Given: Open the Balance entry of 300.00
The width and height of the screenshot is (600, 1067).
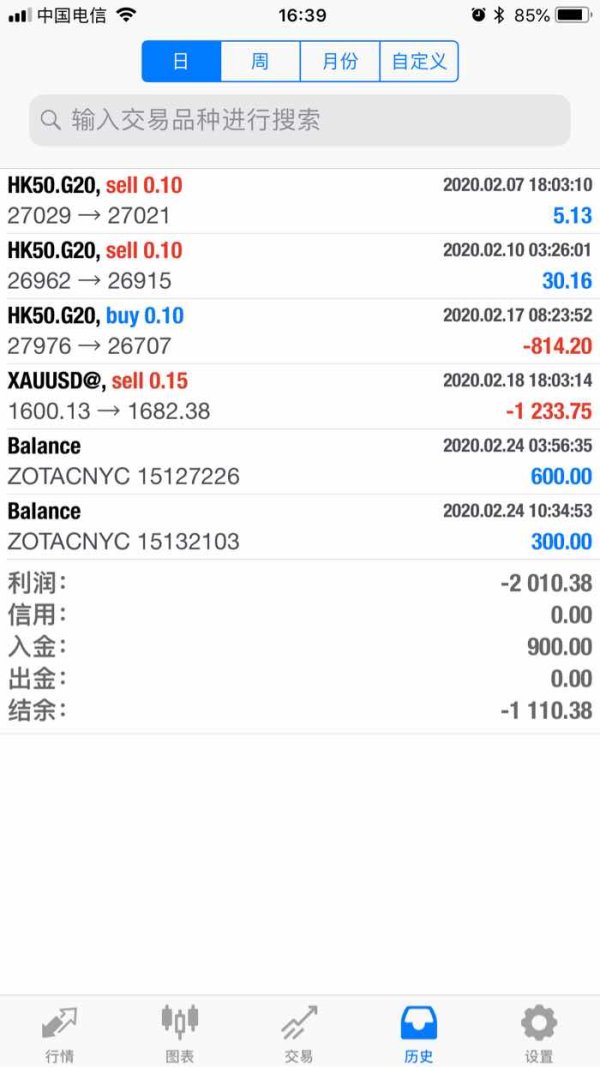Looking at the screenshot, I should point(300,526).
